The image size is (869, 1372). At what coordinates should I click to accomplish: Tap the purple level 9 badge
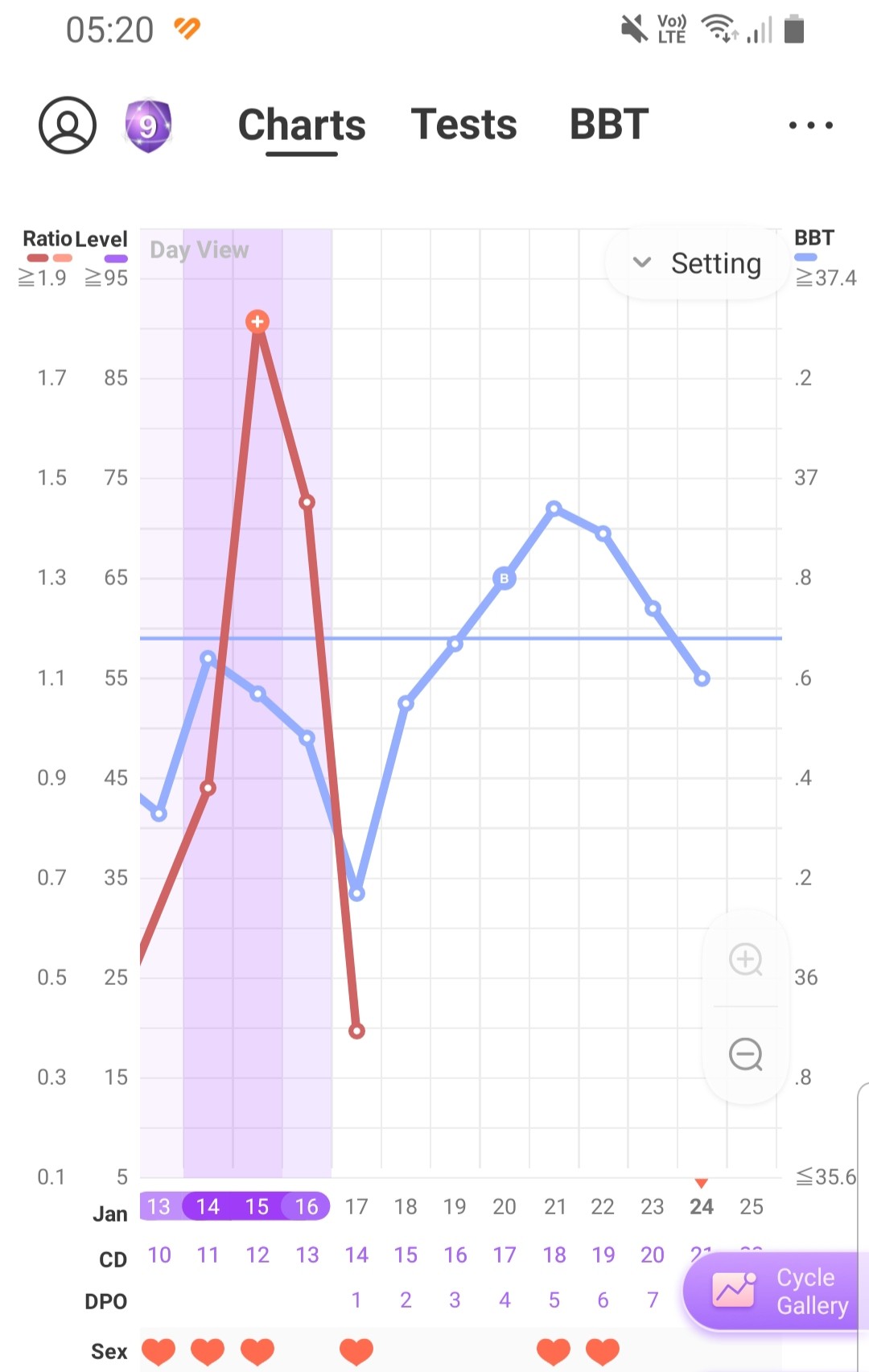coord(148,126)
